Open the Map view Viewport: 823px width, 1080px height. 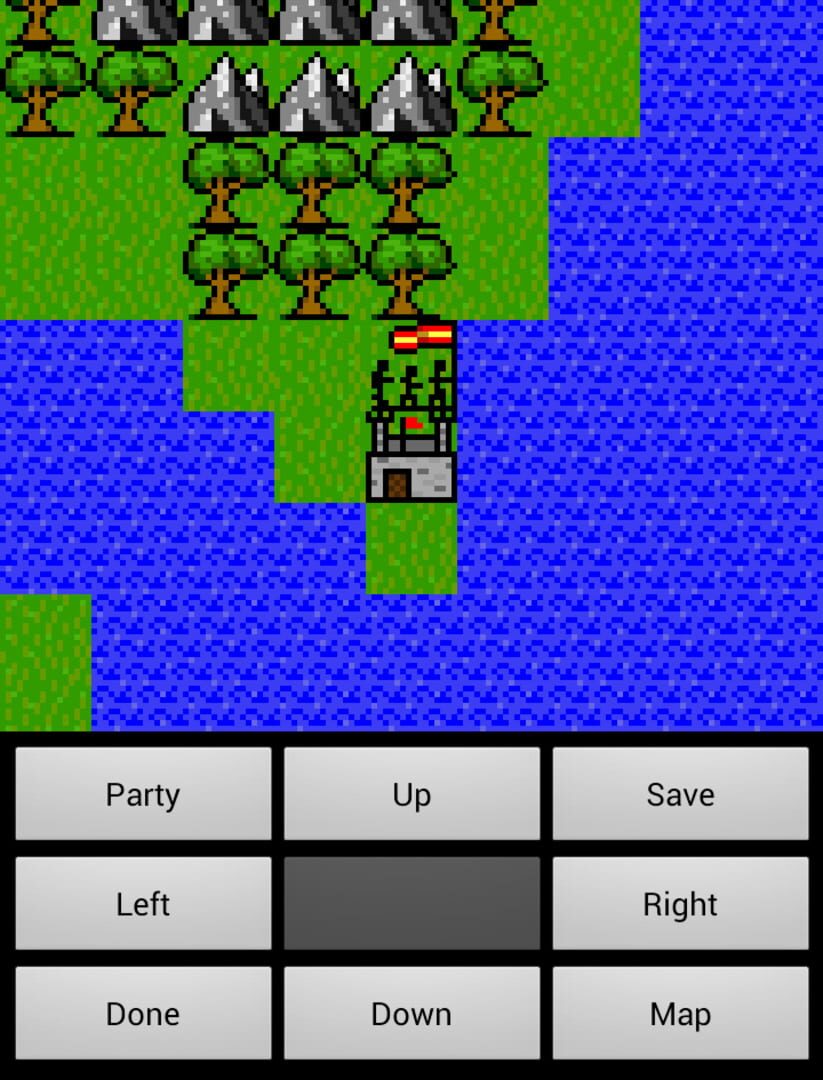[680, 1013]
